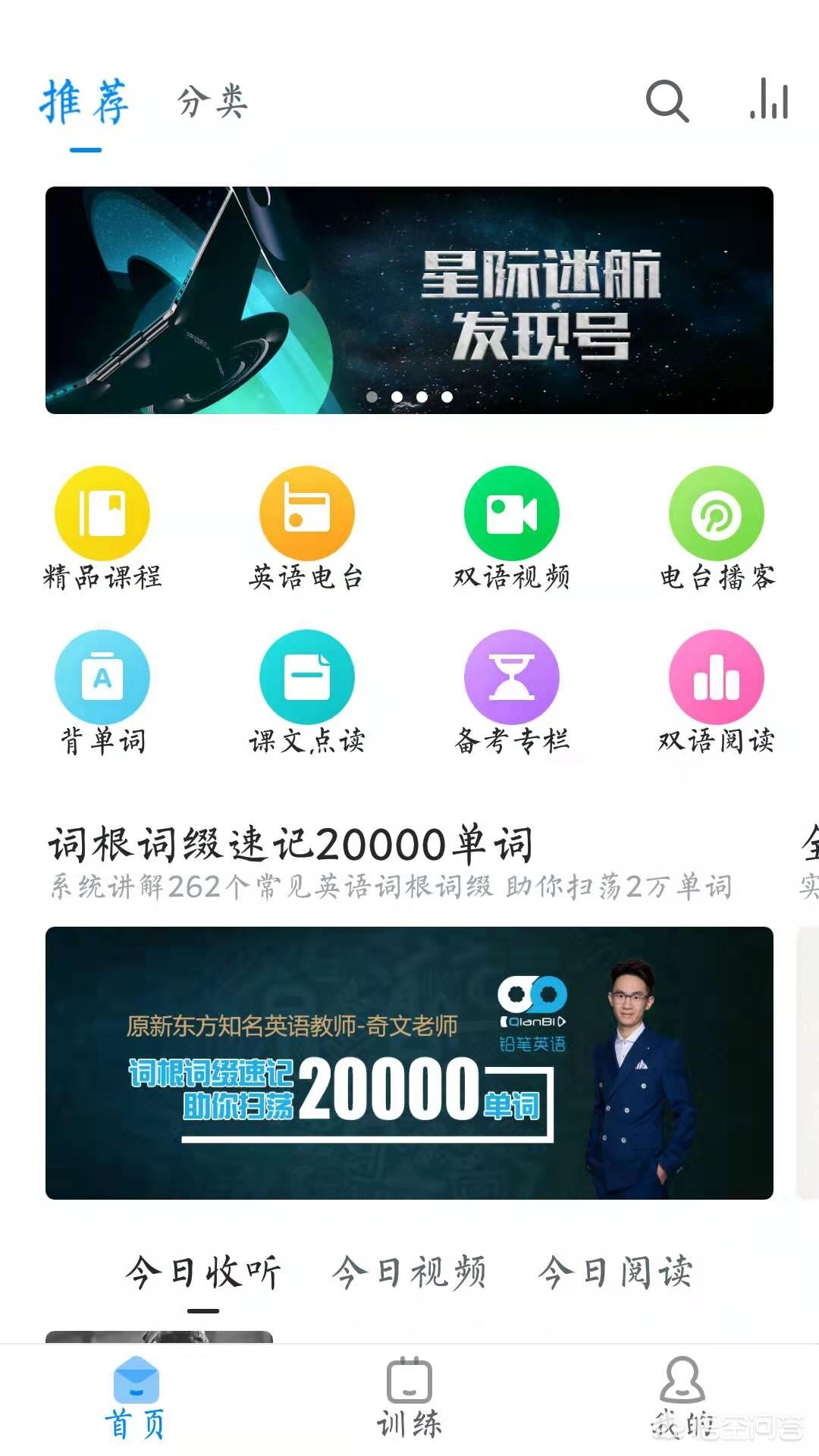The height and width of the screenshot is (1456, 819).
Task: Open the 星际迷航 发现号 banner
Action: 409,300
